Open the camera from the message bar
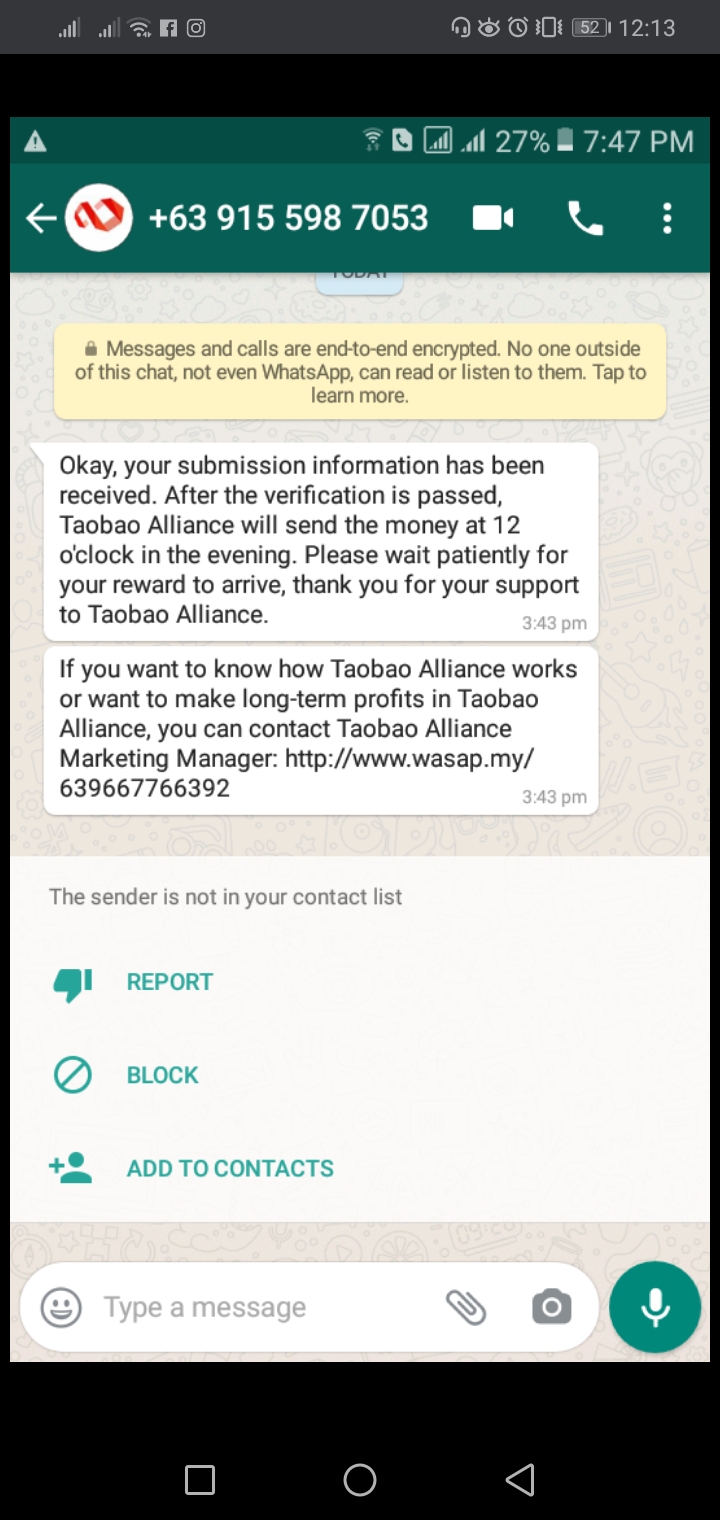 (551, 1307)
